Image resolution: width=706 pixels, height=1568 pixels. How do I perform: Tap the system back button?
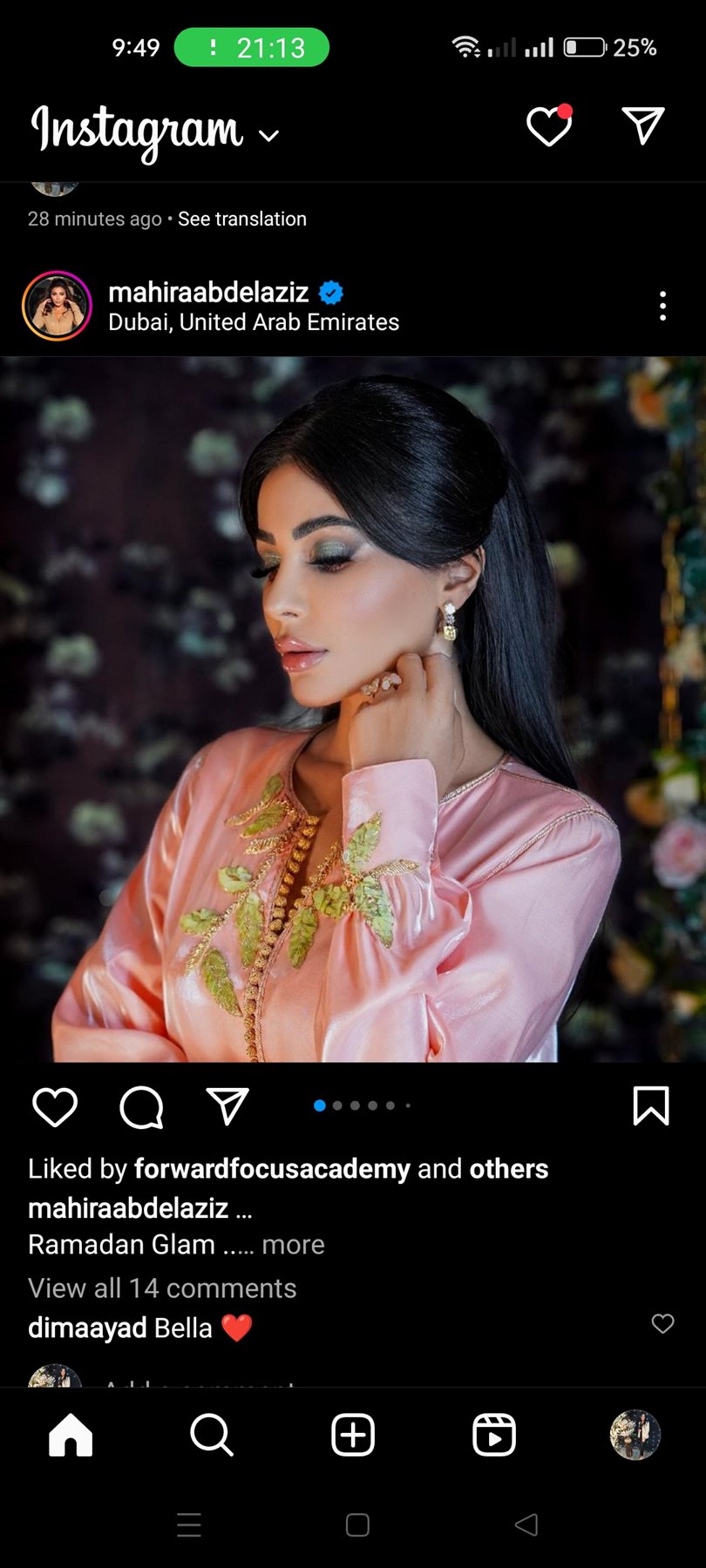pos(526,1524)
